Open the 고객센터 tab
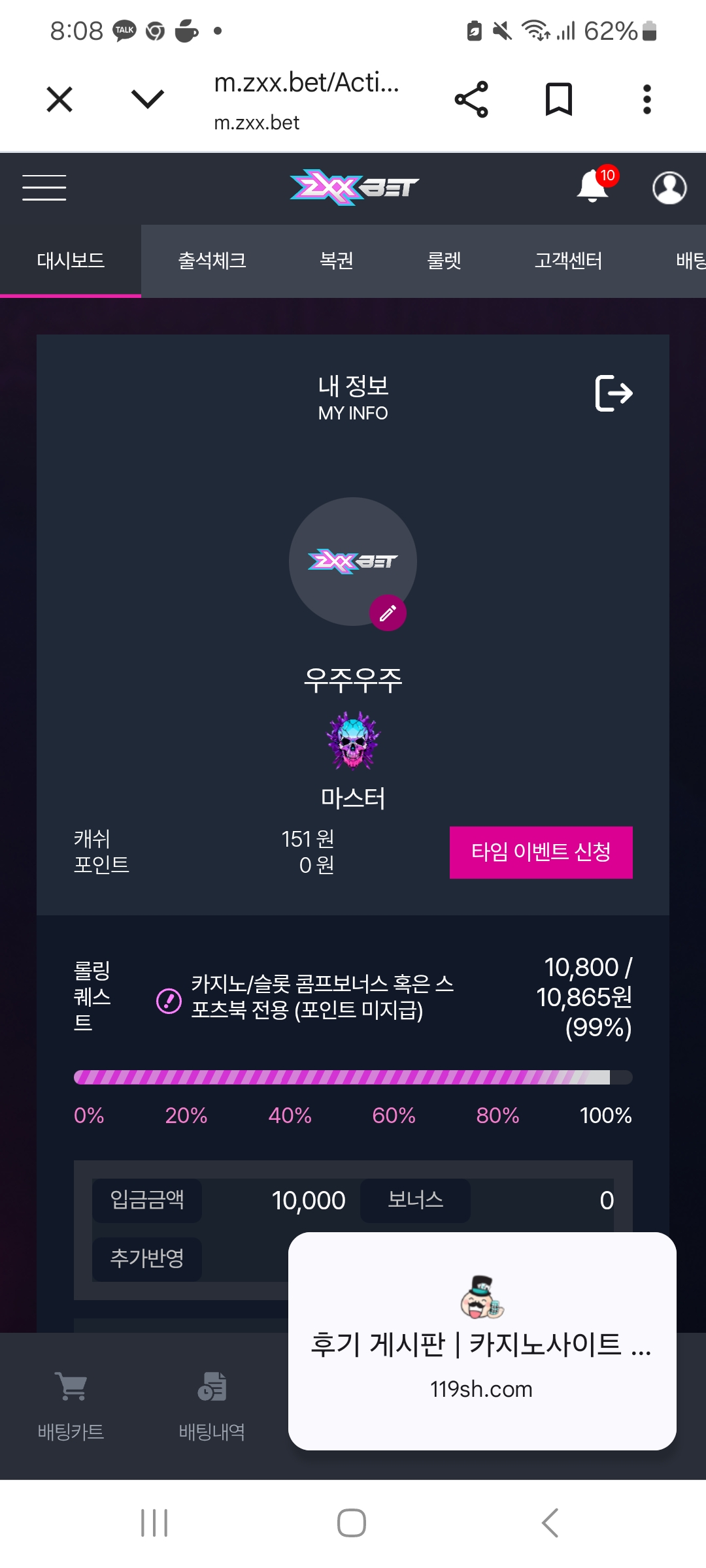This screenshot has width=706, height=1568. point(568,261)
